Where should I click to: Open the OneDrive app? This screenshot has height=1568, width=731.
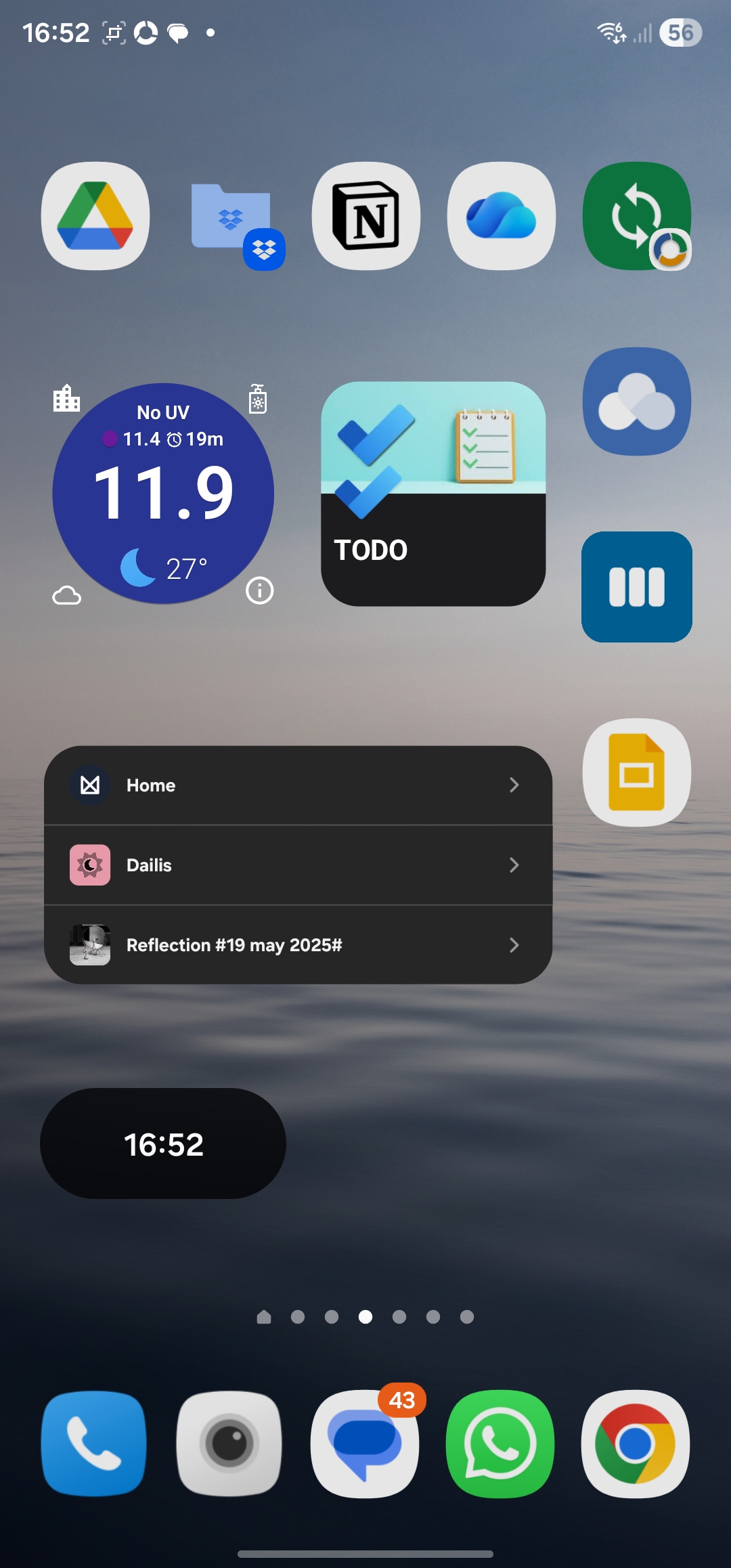[x=501, y=216]
